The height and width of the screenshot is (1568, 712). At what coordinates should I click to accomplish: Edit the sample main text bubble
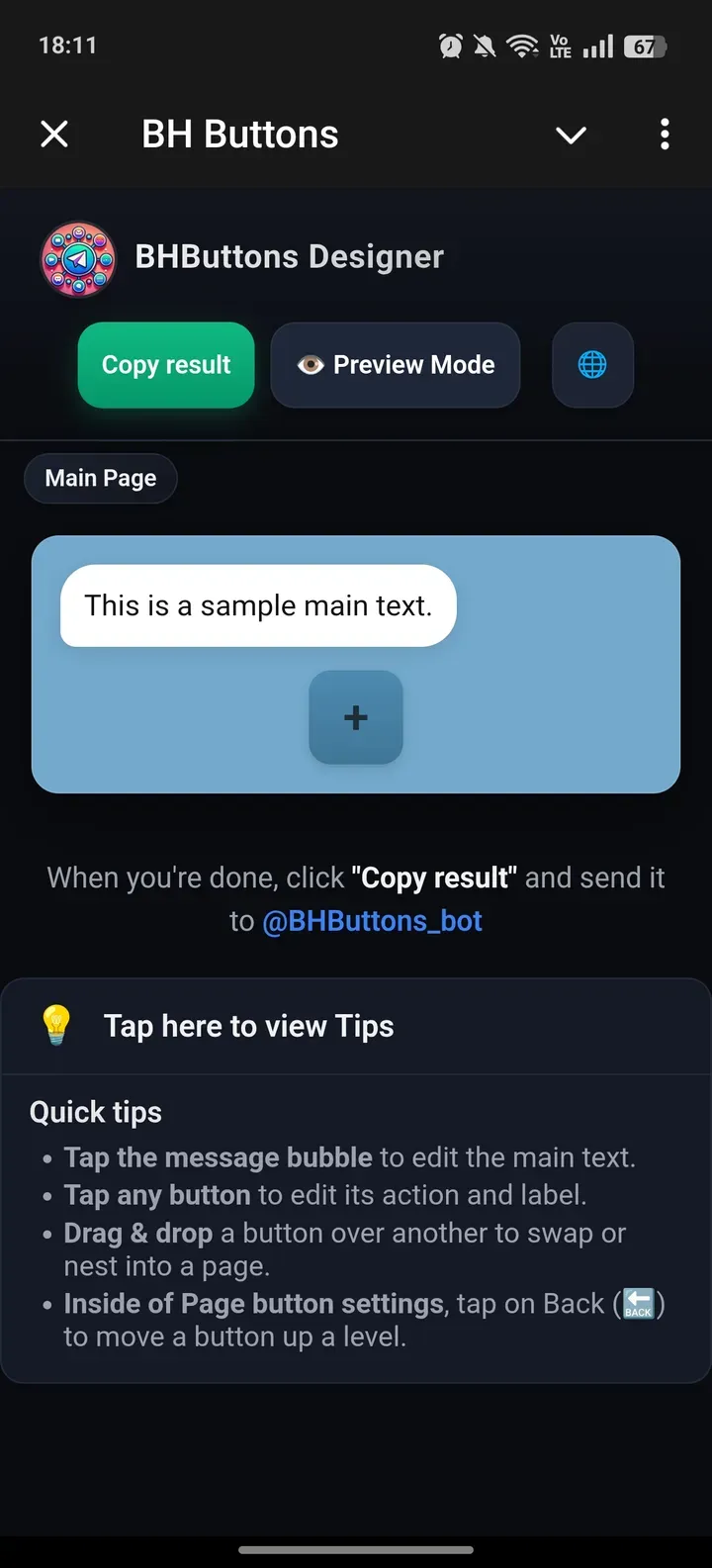258,605
